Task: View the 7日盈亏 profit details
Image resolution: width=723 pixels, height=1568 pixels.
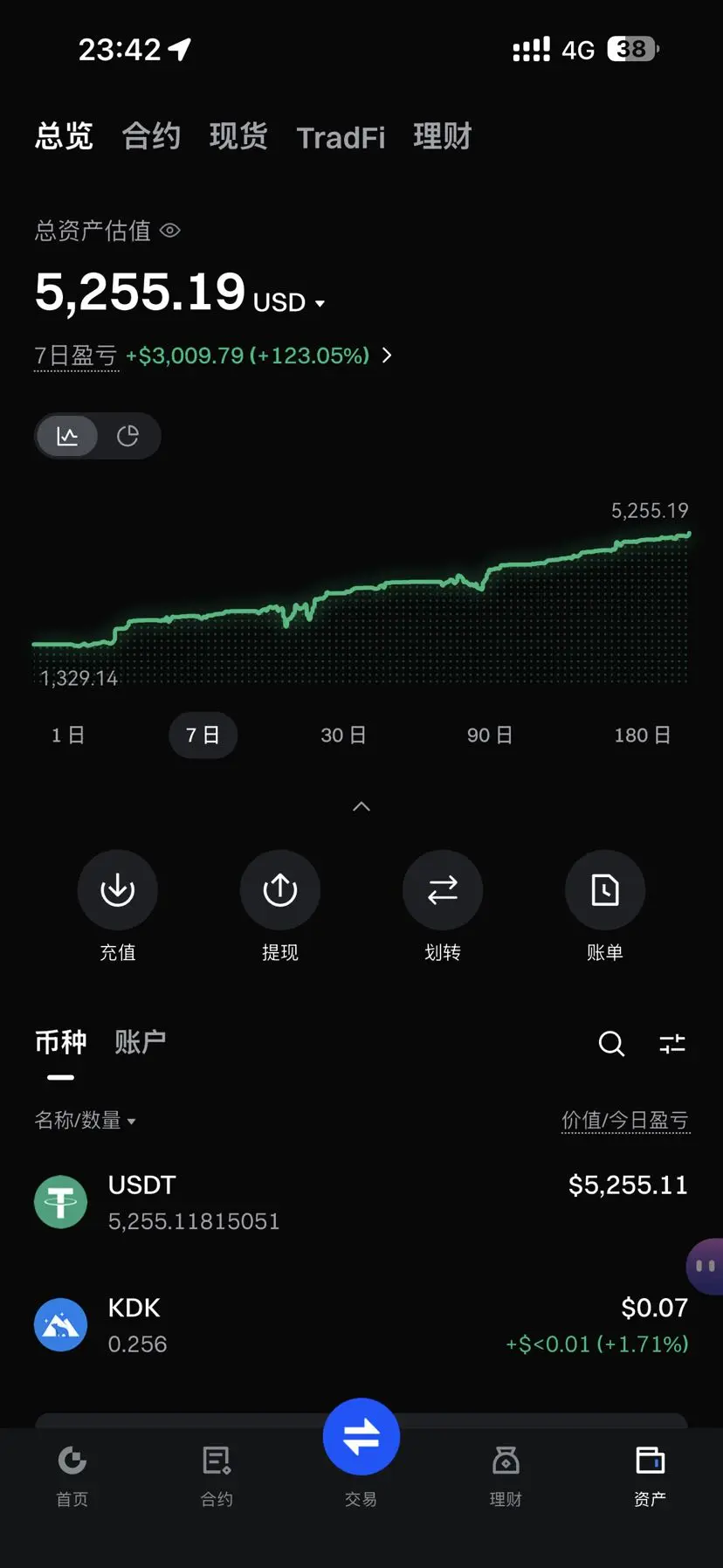Action: point(213,356)
